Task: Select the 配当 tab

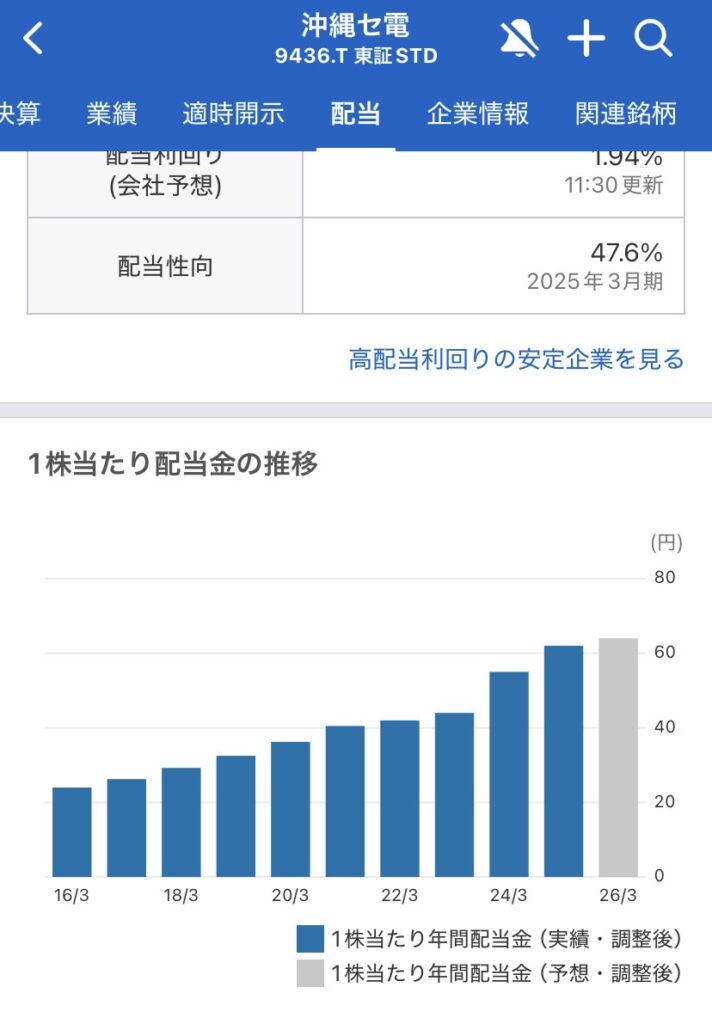Action: point(355,114)
